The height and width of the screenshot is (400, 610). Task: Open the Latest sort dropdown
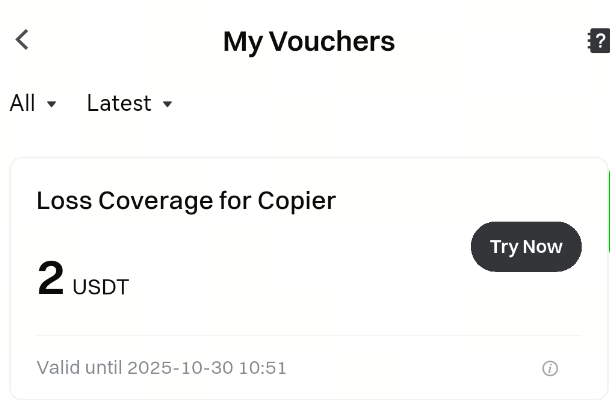pyautogui.click(x=130, y=103)
